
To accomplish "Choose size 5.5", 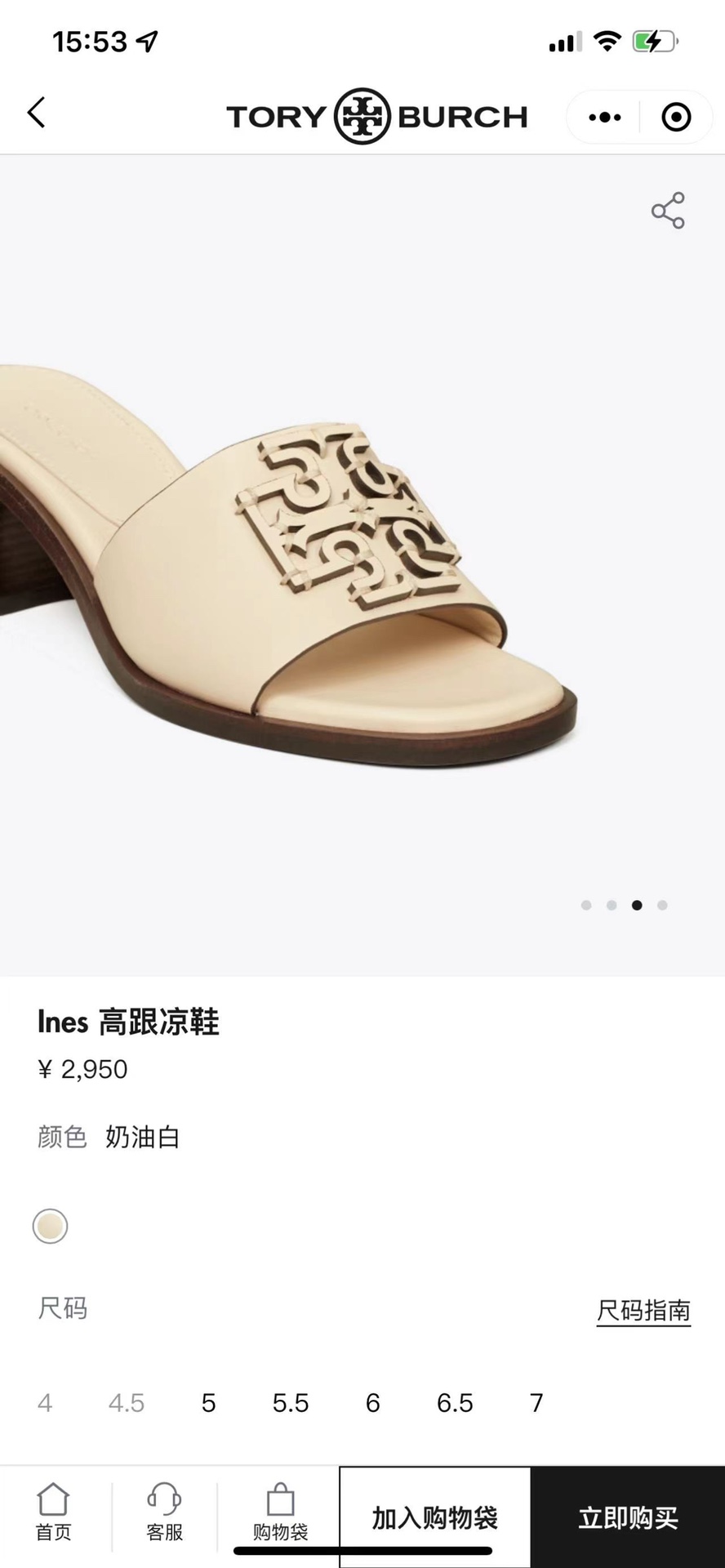I will 291,1403.
